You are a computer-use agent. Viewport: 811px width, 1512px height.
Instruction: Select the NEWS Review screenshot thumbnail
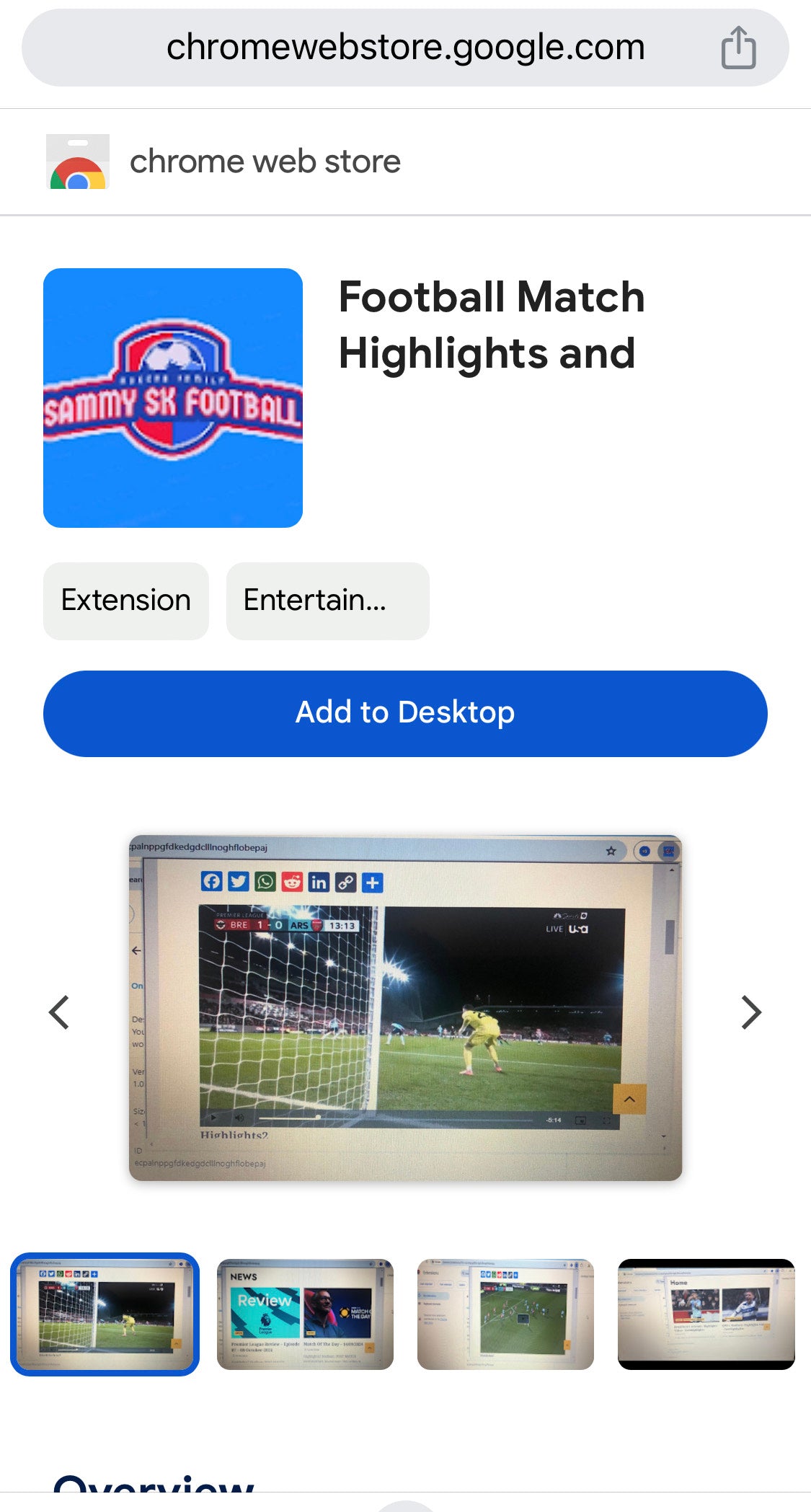pyautogui.click(x=305, y=1314)
